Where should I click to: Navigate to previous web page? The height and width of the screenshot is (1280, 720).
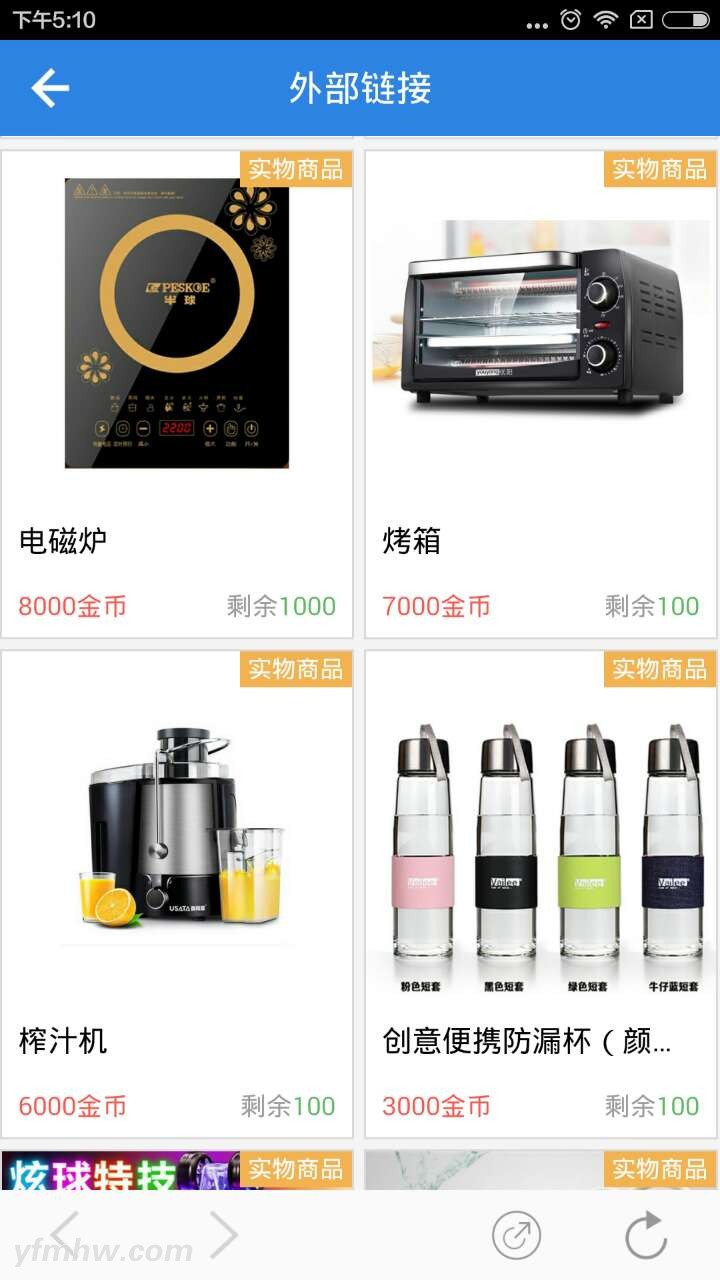[66, 1236]
